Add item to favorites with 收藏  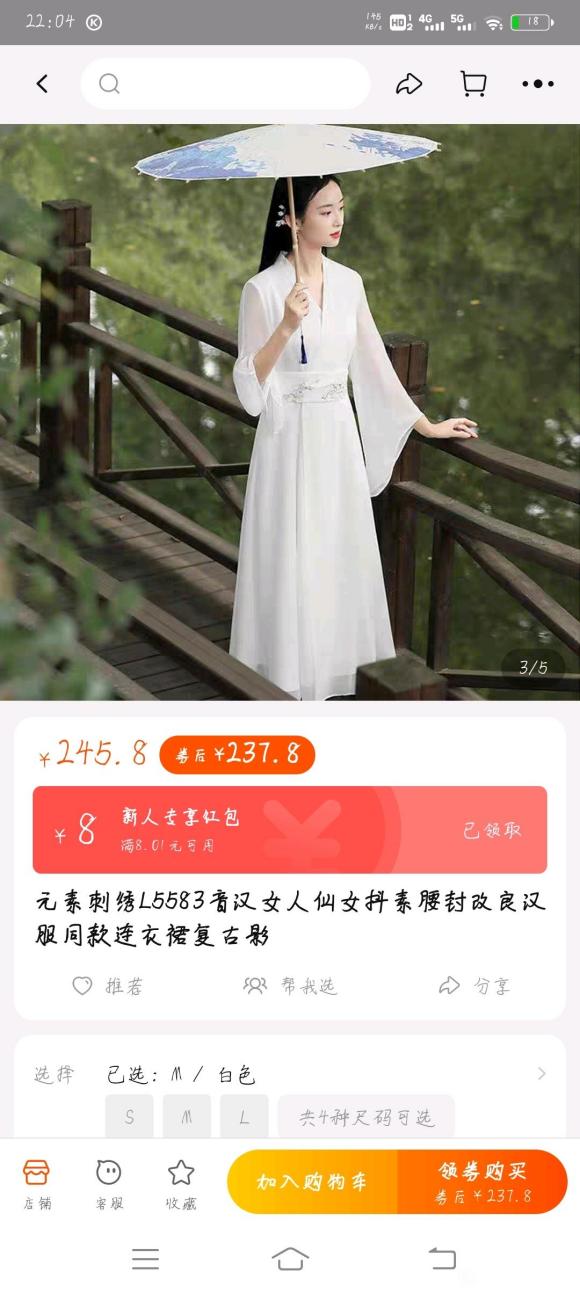click(181, 1184)
